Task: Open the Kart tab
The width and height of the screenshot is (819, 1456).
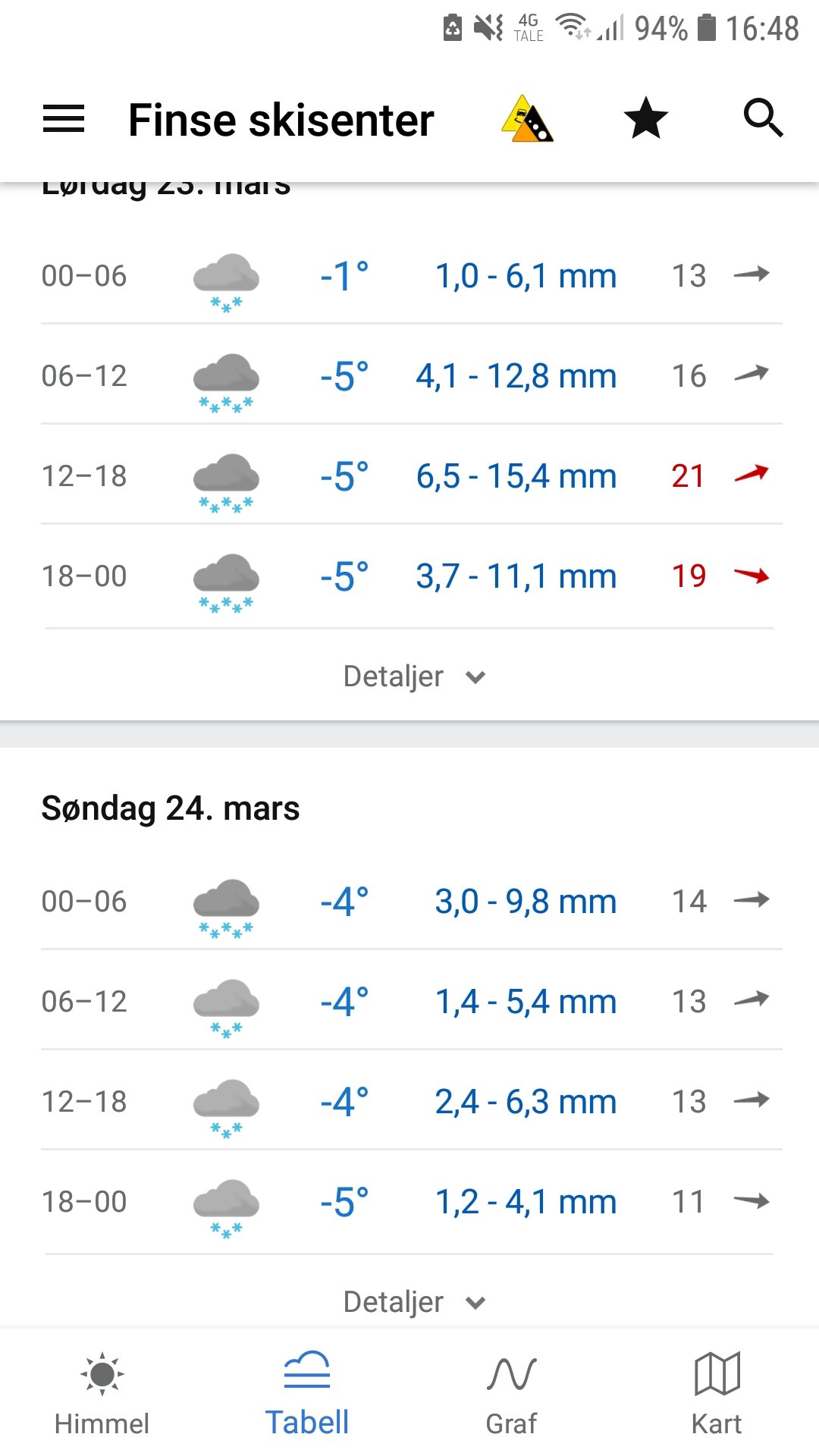Action: point(717,1394)
